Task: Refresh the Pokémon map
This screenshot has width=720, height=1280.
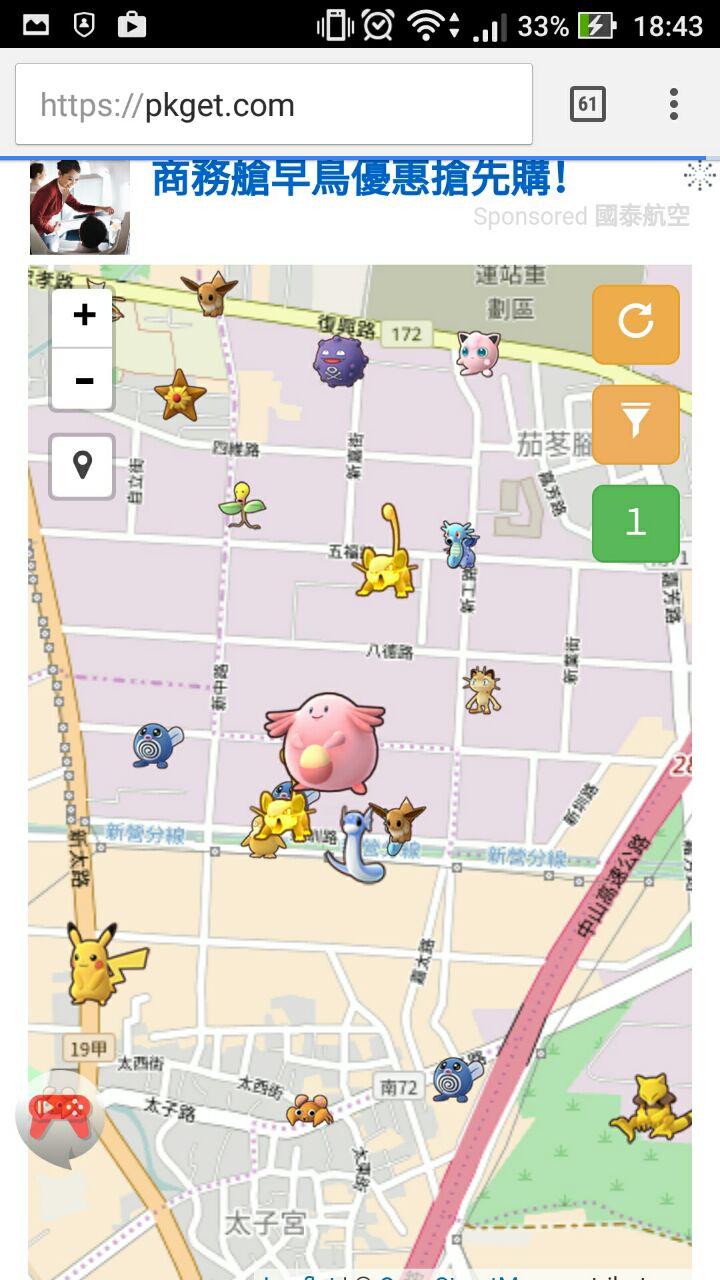Action: coord(635,324)
